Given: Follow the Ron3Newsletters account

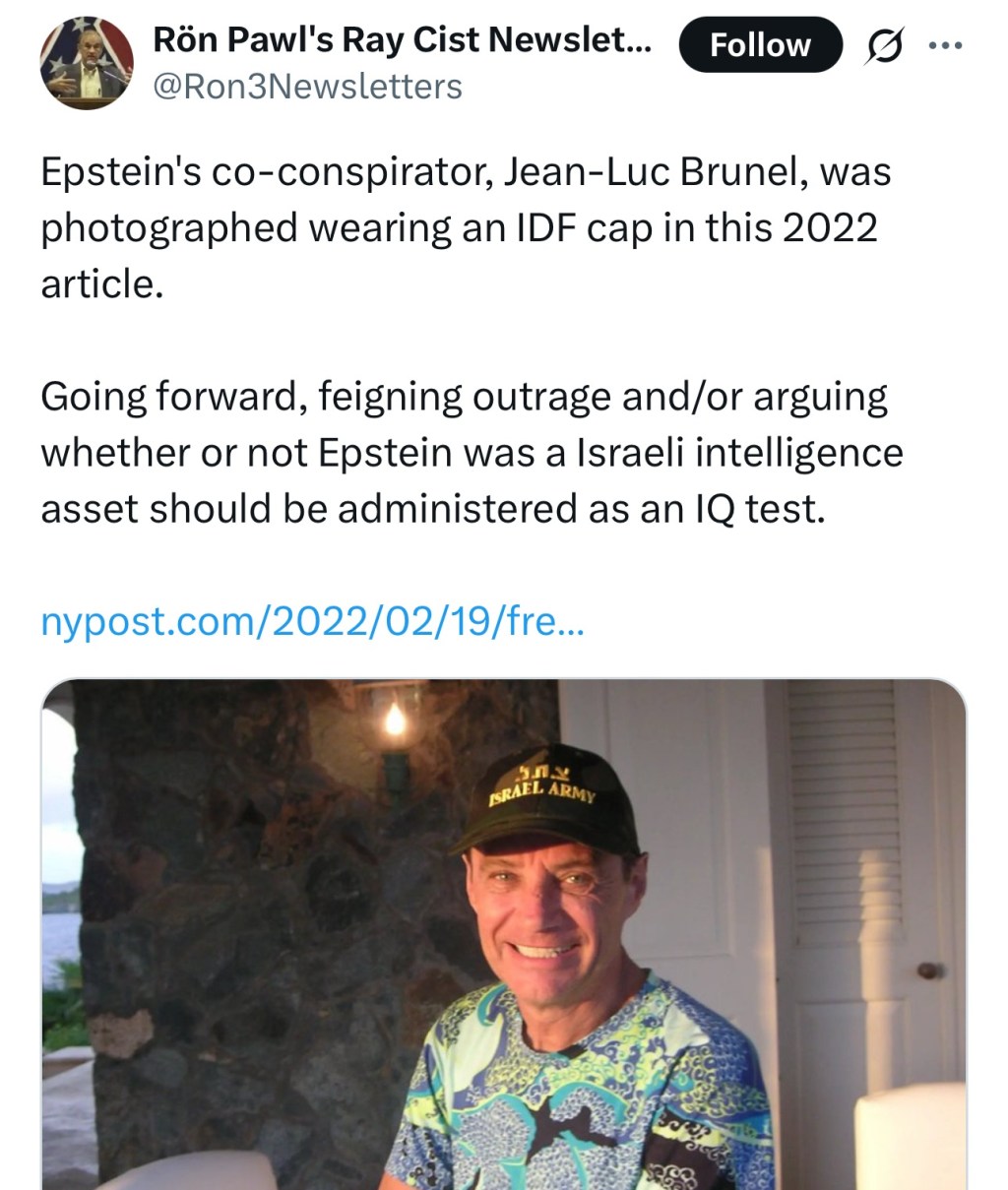Looking at the screenshot, I should (x=760, y=45).
